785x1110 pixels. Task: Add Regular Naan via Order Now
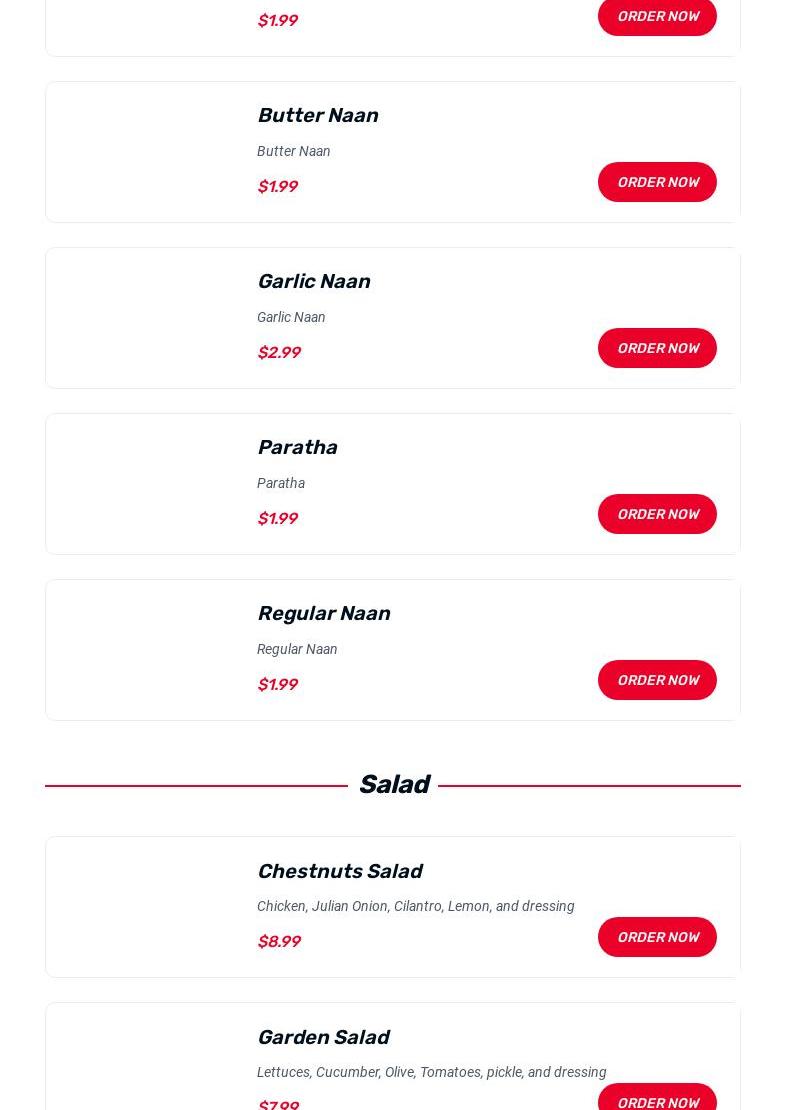(657, 680)
